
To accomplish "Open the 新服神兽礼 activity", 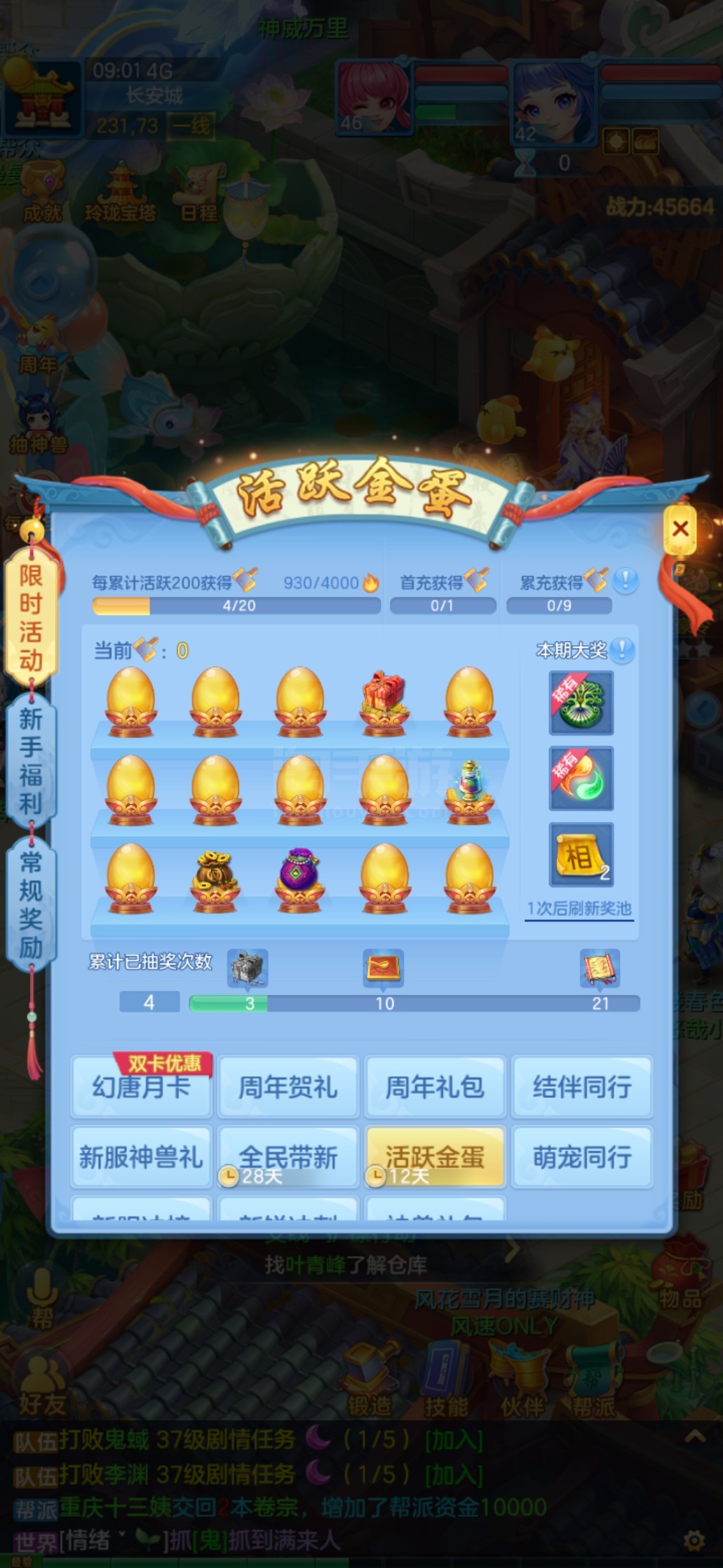I will coord(141,1157).
